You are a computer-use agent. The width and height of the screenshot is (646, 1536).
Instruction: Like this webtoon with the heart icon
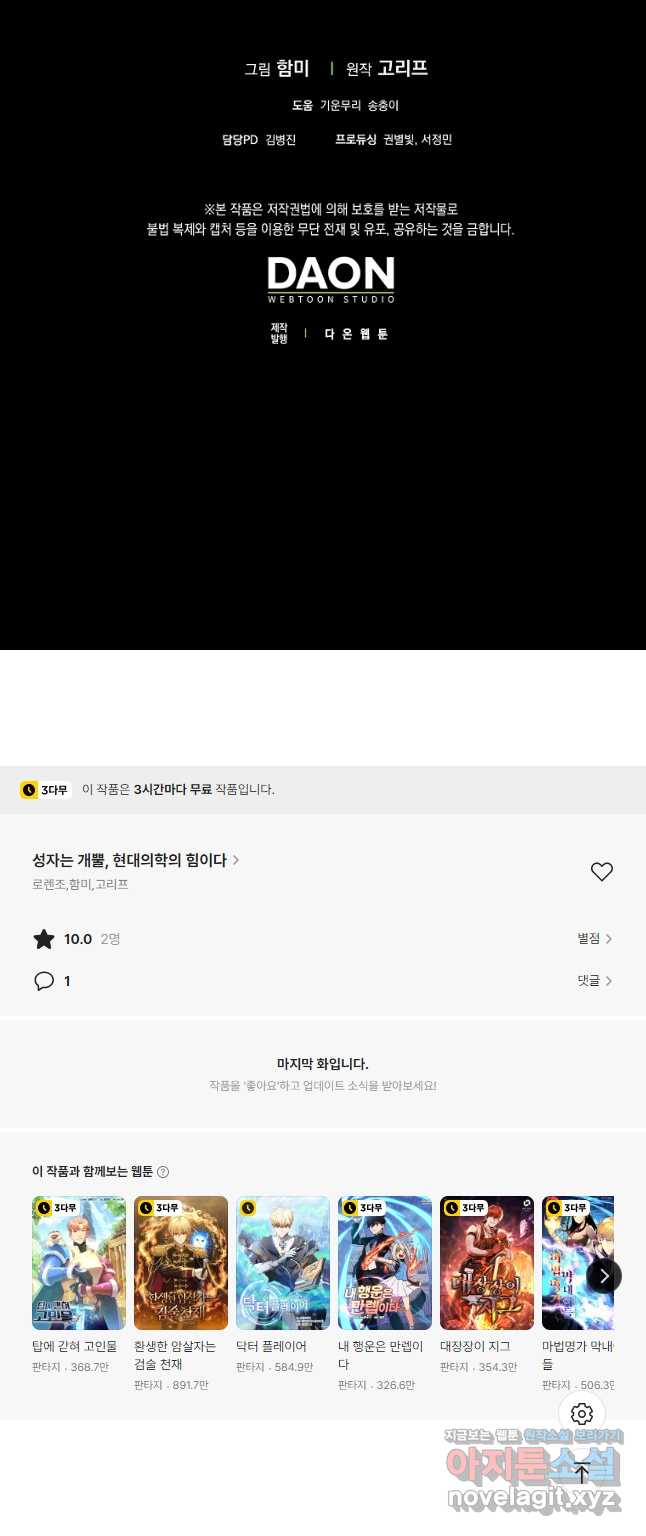[x=601, y=872]
